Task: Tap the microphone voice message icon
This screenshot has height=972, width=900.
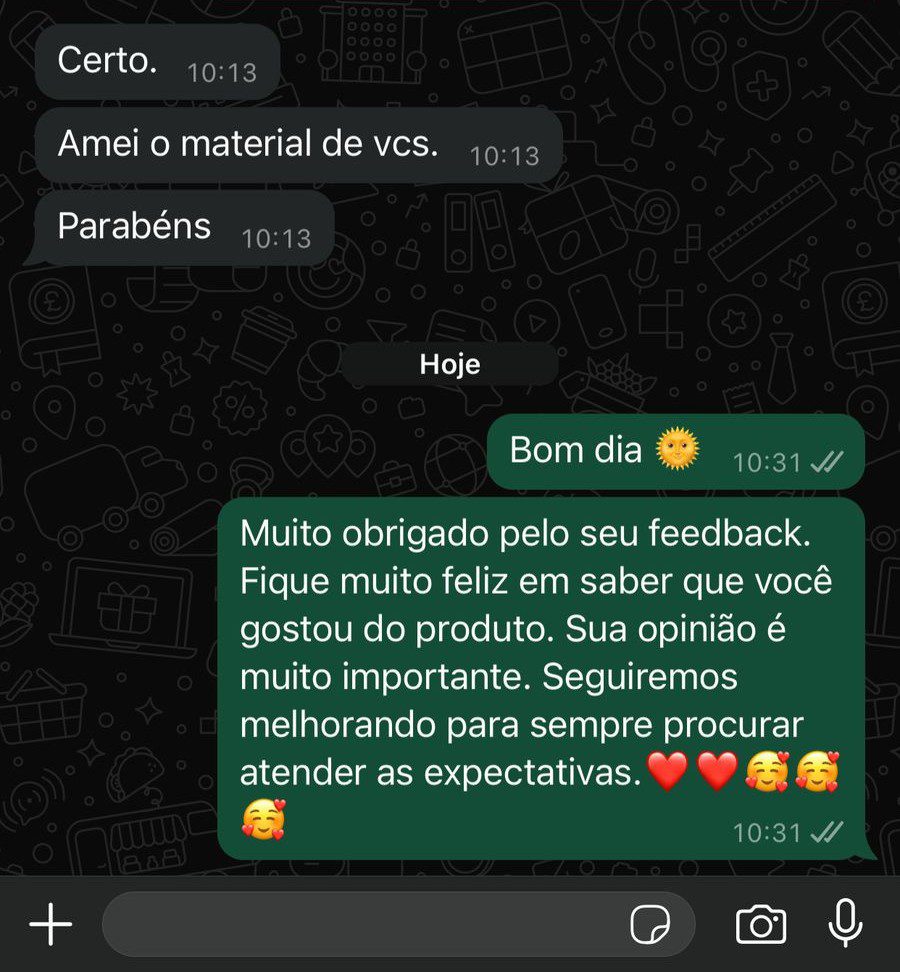Action: [x=845, y=923]
